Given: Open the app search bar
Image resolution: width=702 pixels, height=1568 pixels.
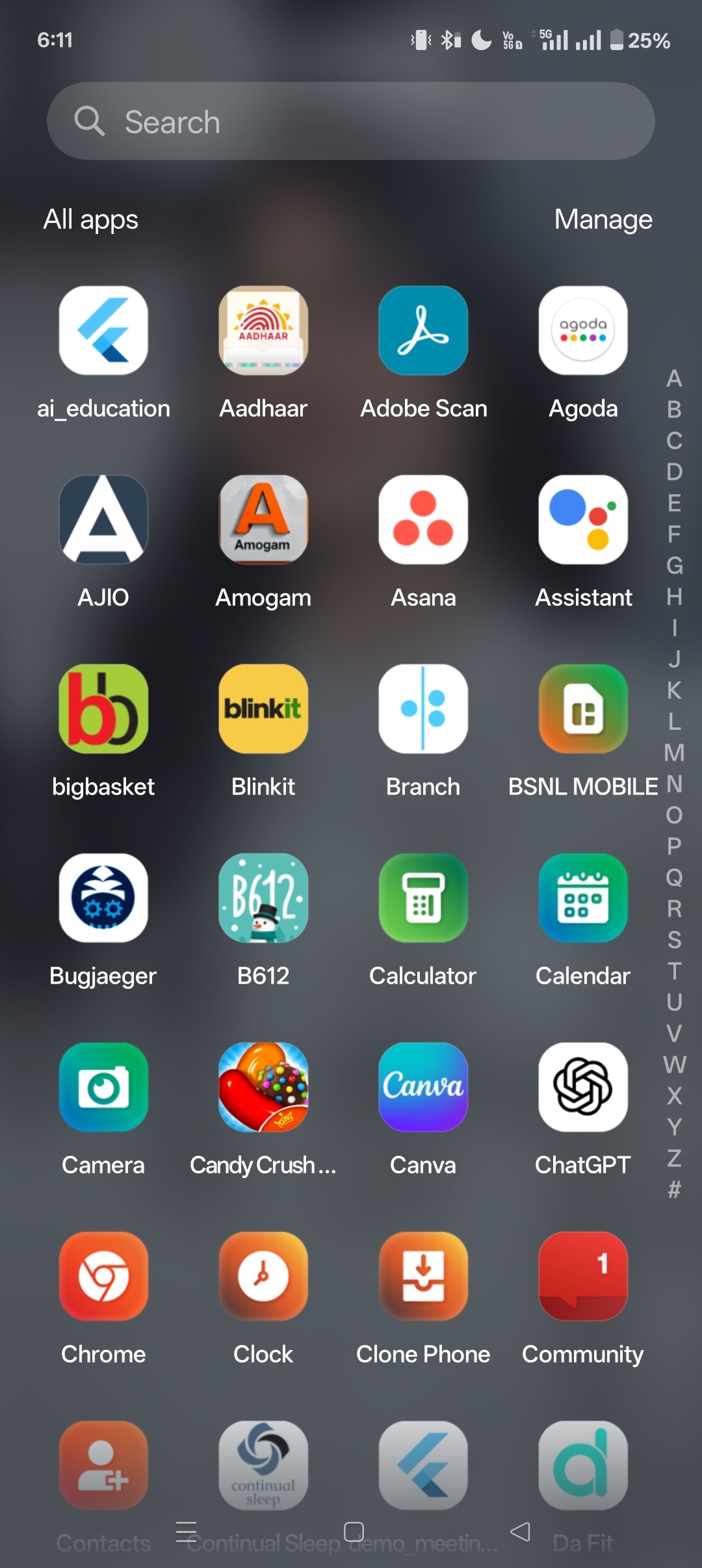Looking at the screenshot, I should (x=351, y=122).
